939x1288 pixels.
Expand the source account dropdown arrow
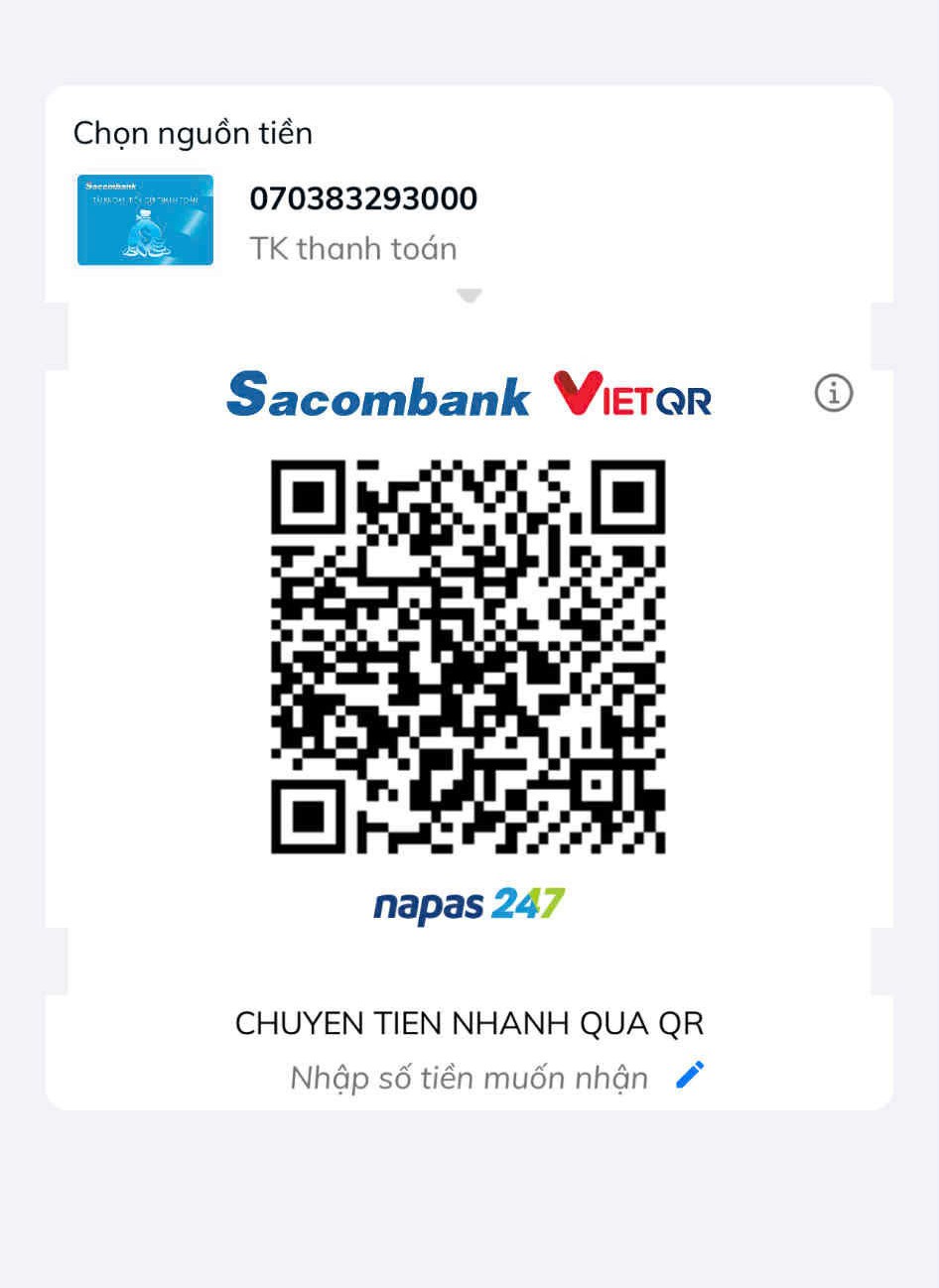469,296
